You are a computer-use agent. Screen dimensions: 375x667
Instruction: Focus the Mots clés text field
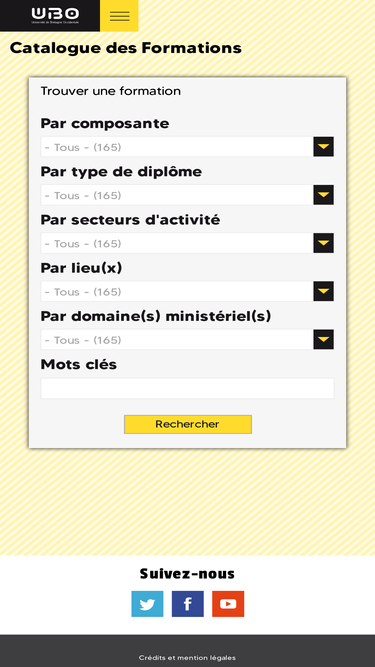[187, 388]
